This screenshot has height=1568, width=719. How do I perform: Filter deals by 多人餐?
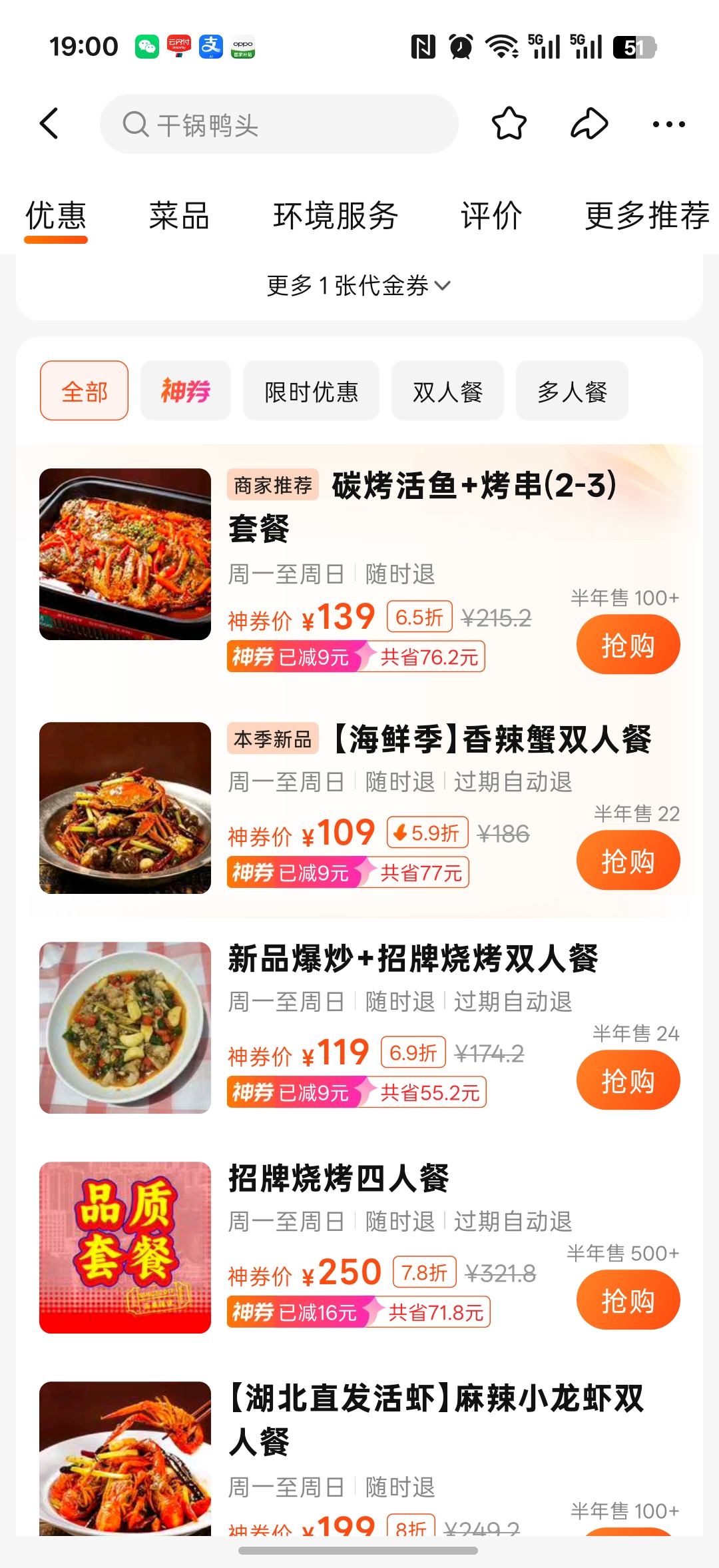[572, 391]
